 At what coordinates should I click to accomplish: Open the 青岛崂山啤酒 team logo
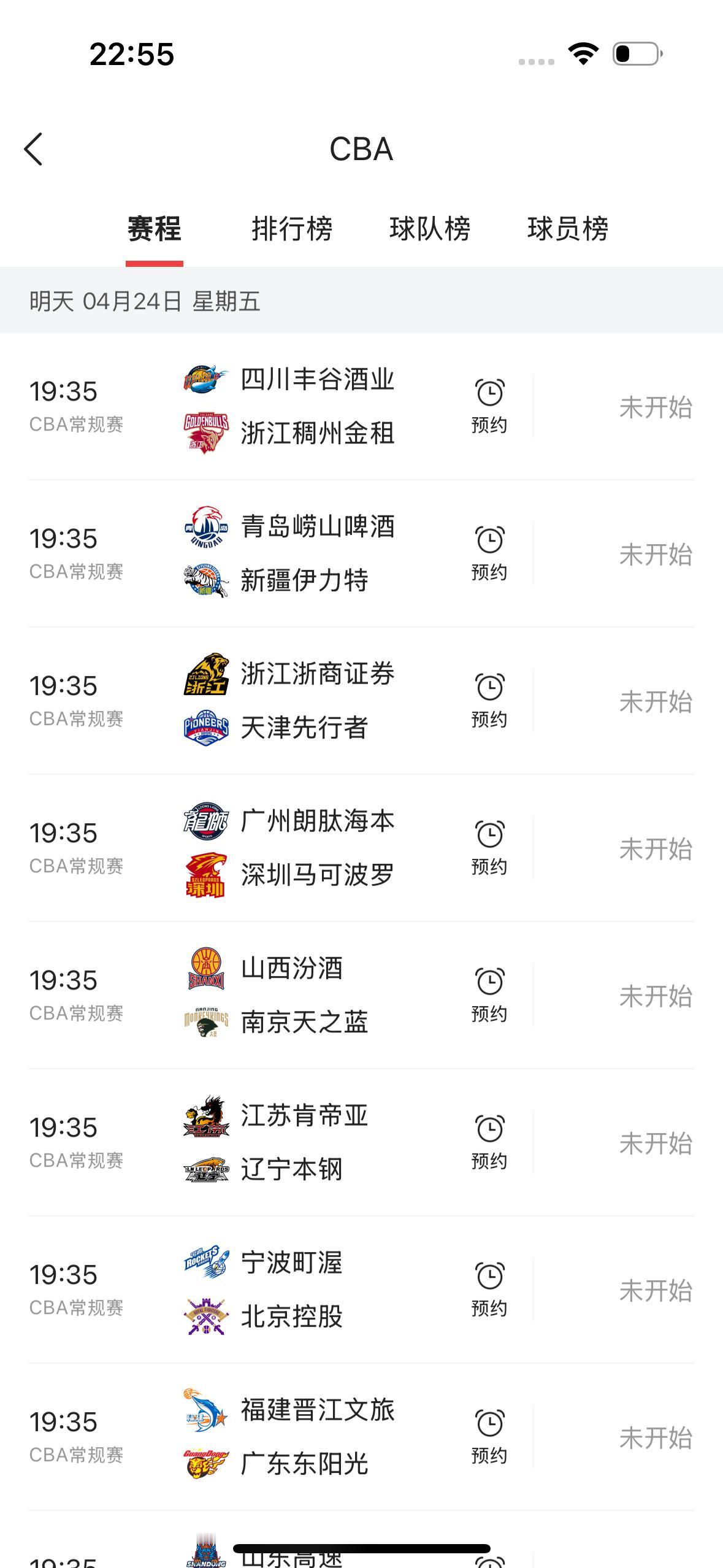[x=205, y=526]
